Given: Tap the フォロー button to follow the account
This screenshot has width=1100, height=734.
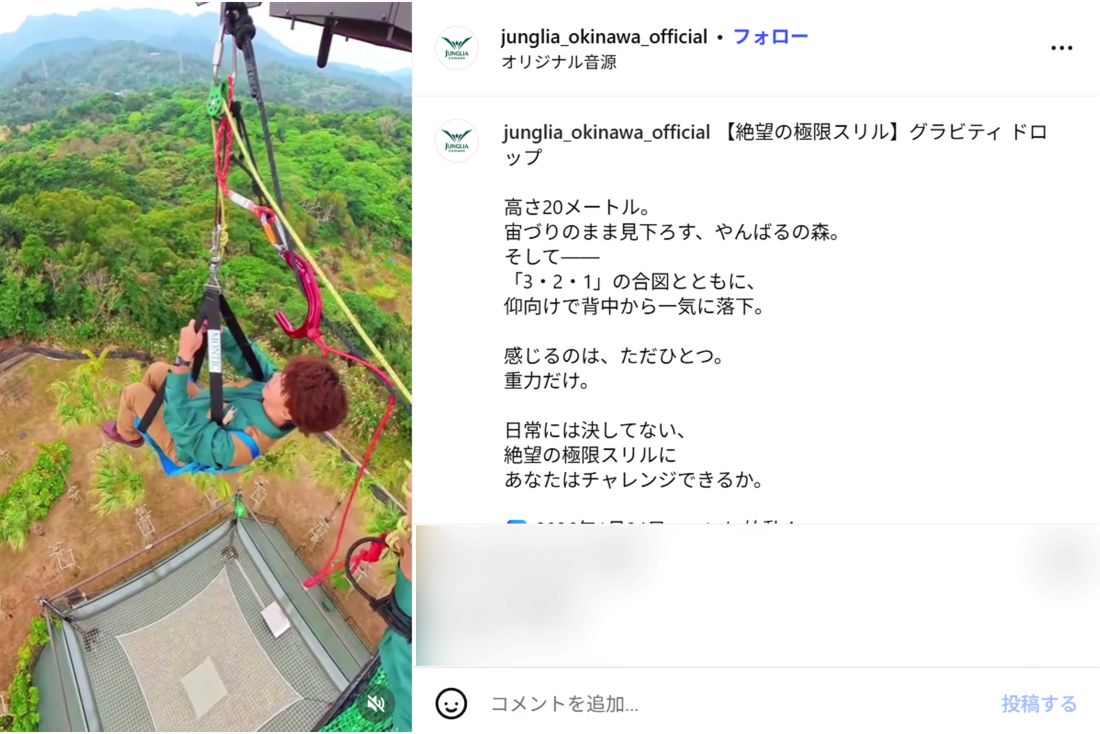Looking at the screenshot, I should [x=770, y=37].
